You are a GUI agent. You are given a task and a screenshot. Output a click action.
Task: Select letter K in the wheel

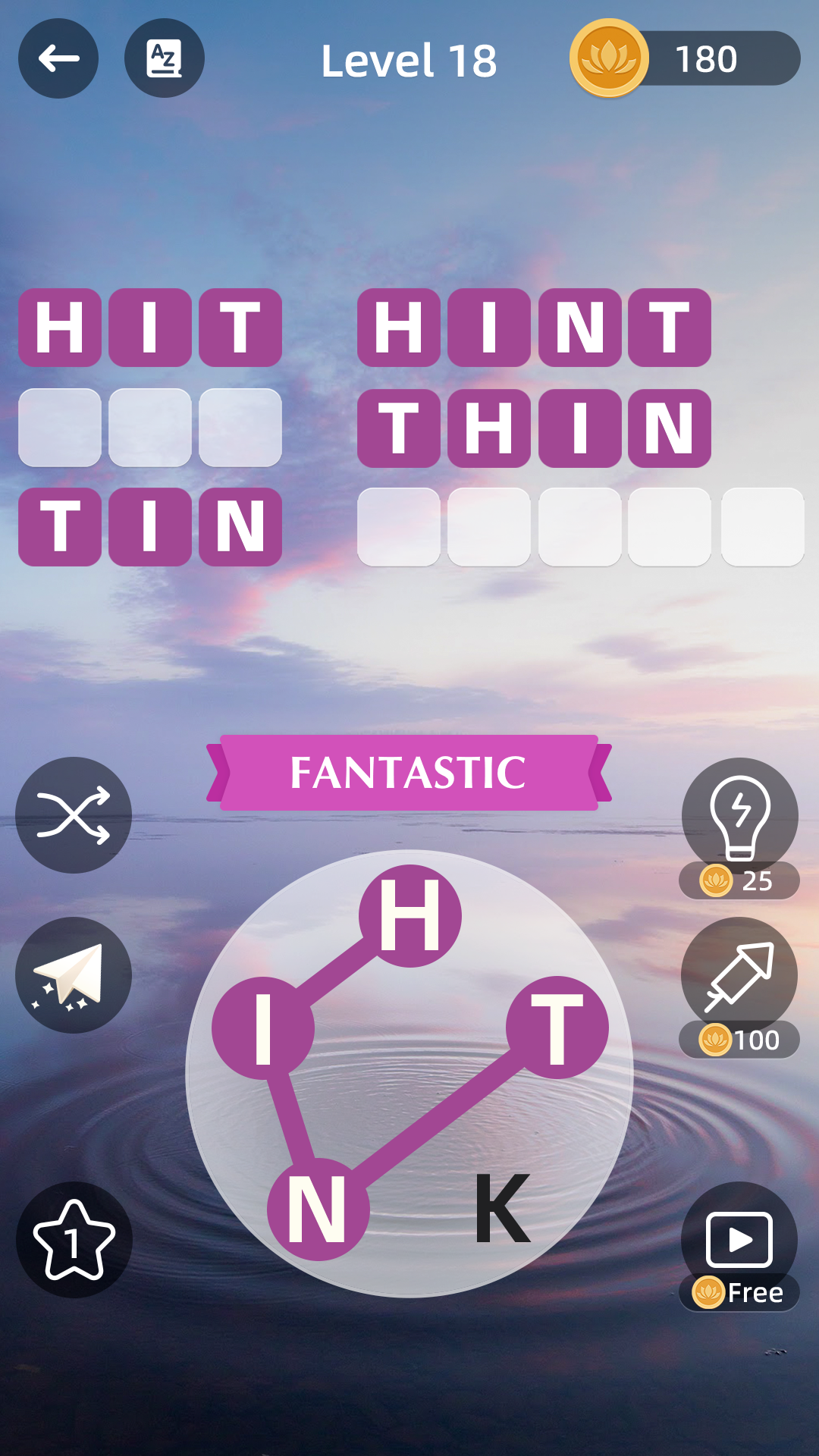502,1209
